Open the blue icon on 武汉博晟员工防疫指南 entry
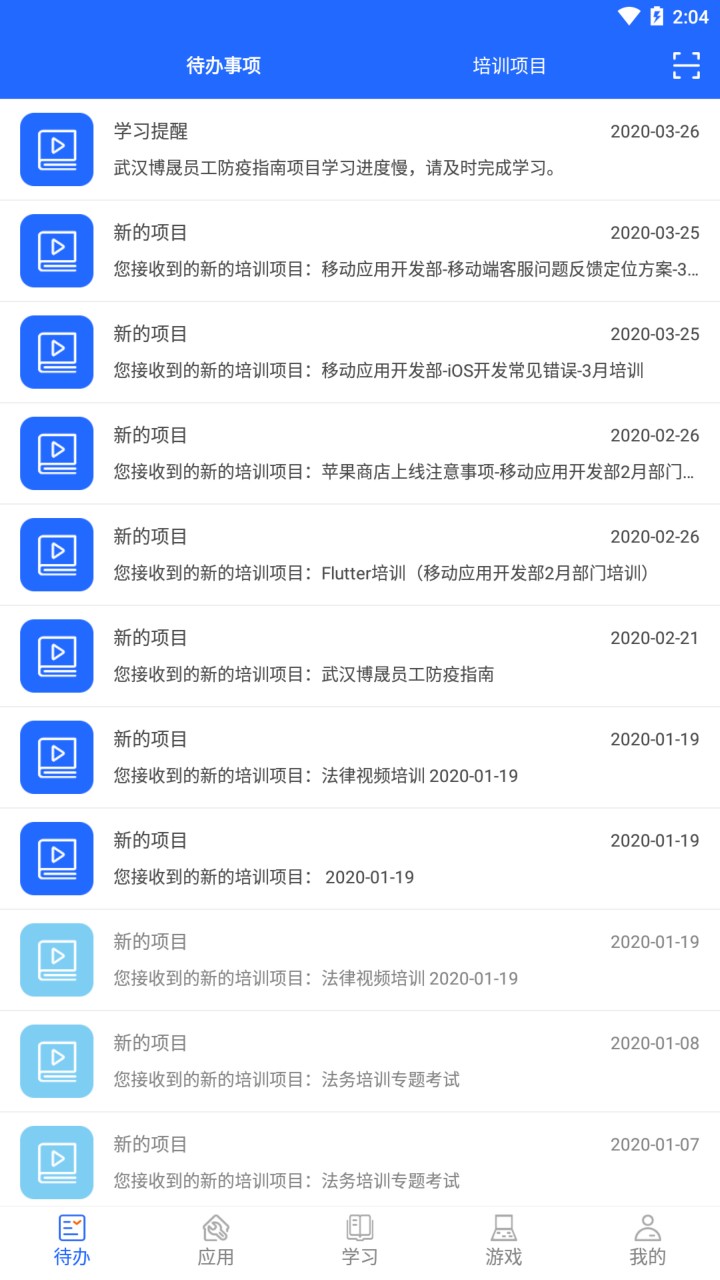 (x=56, y=655)
